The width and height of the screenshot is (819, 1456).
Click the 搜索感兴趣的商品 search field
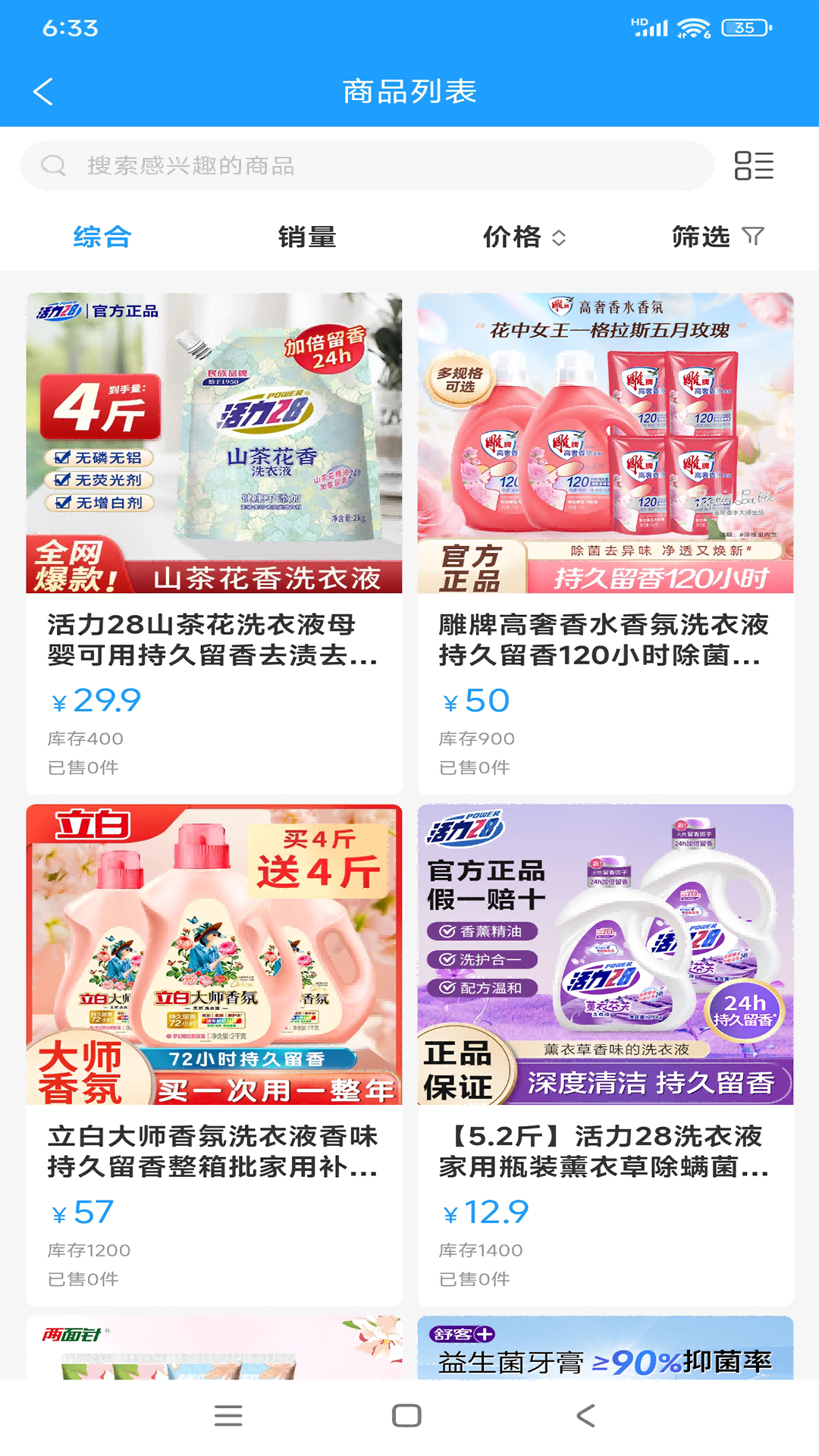point(303,165)
